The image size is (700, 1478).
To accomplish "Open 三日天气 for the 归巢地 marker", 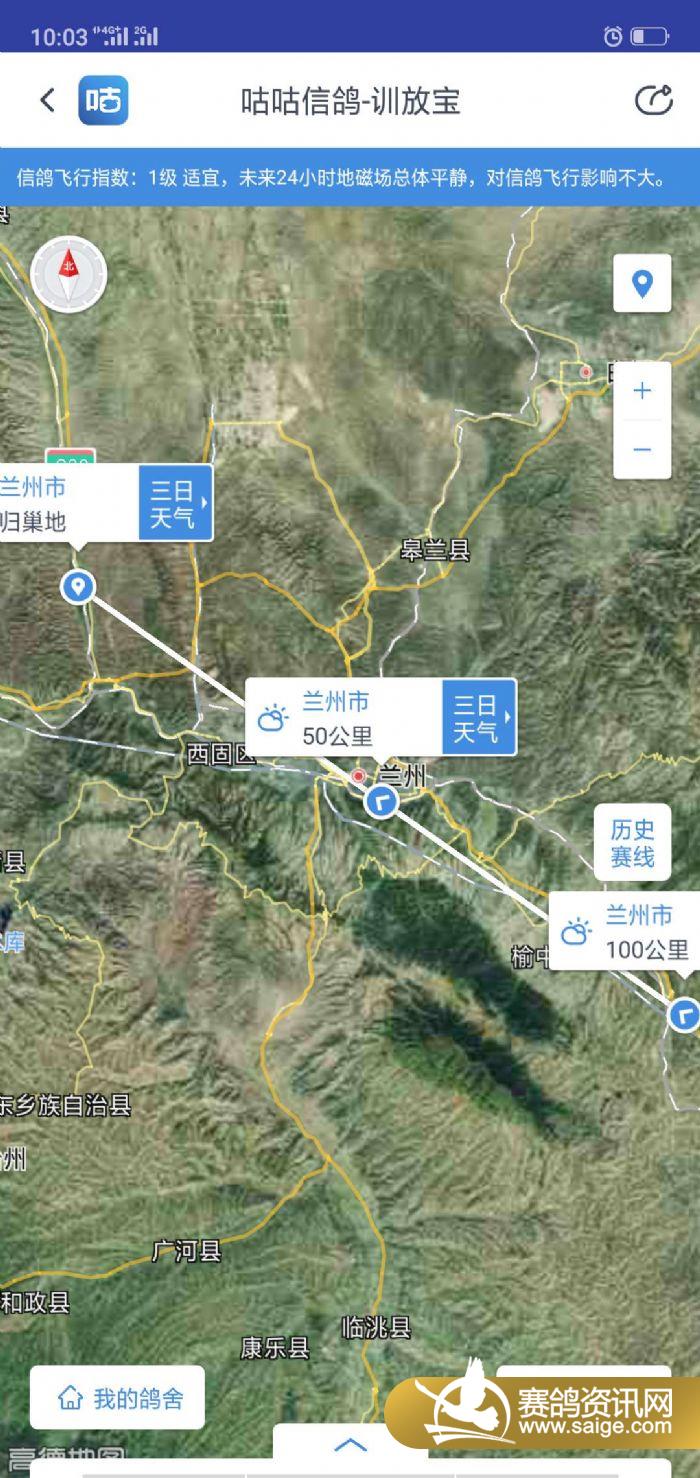I will tap(175, 503).
